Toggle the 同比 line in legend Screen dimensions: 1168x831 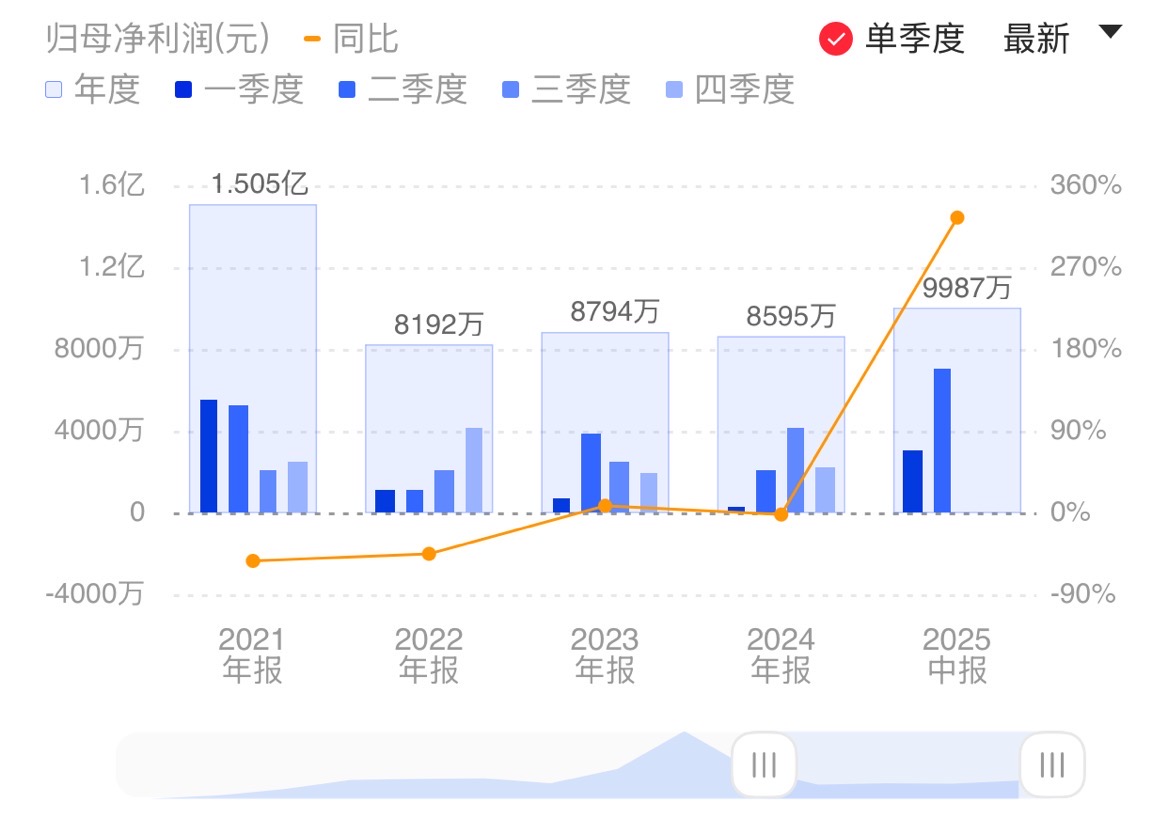(x=351, y=39)
